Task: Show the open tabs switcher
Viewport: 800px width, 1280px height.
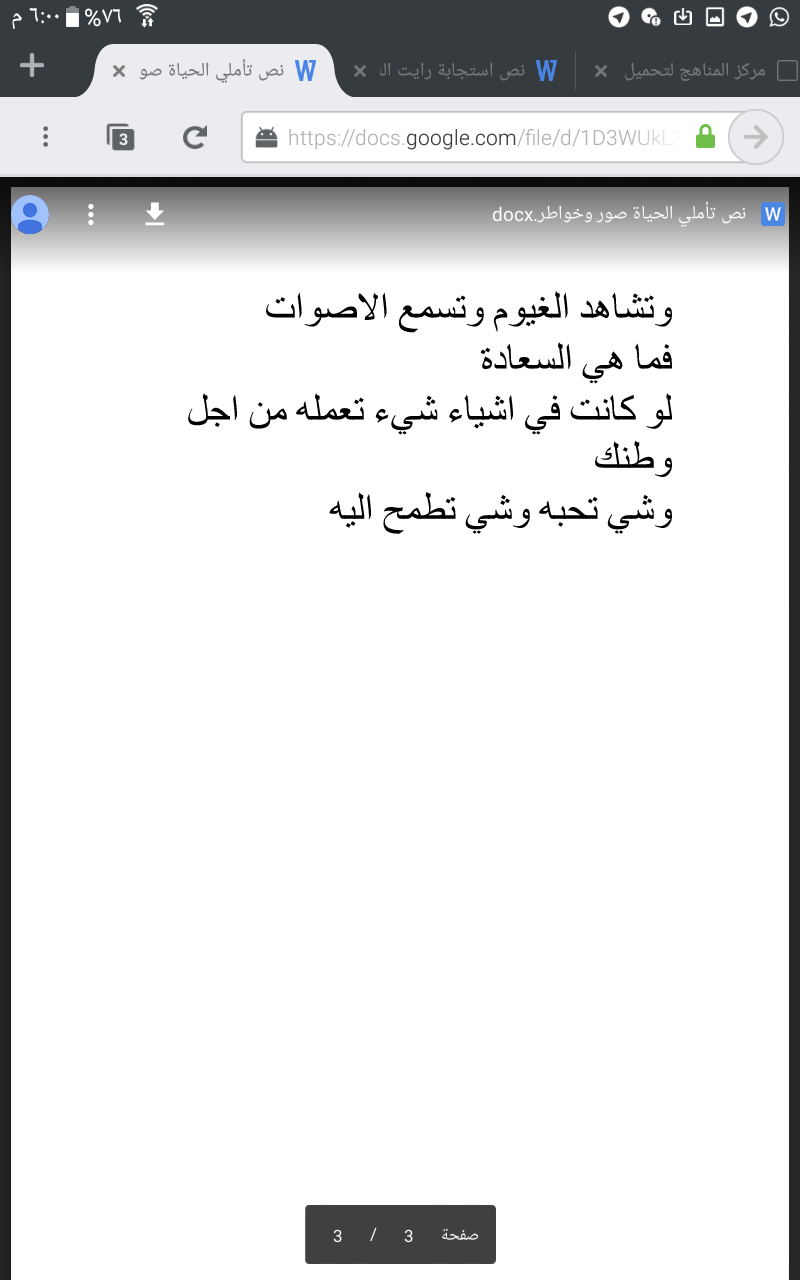Action: [x=121, y=137]
